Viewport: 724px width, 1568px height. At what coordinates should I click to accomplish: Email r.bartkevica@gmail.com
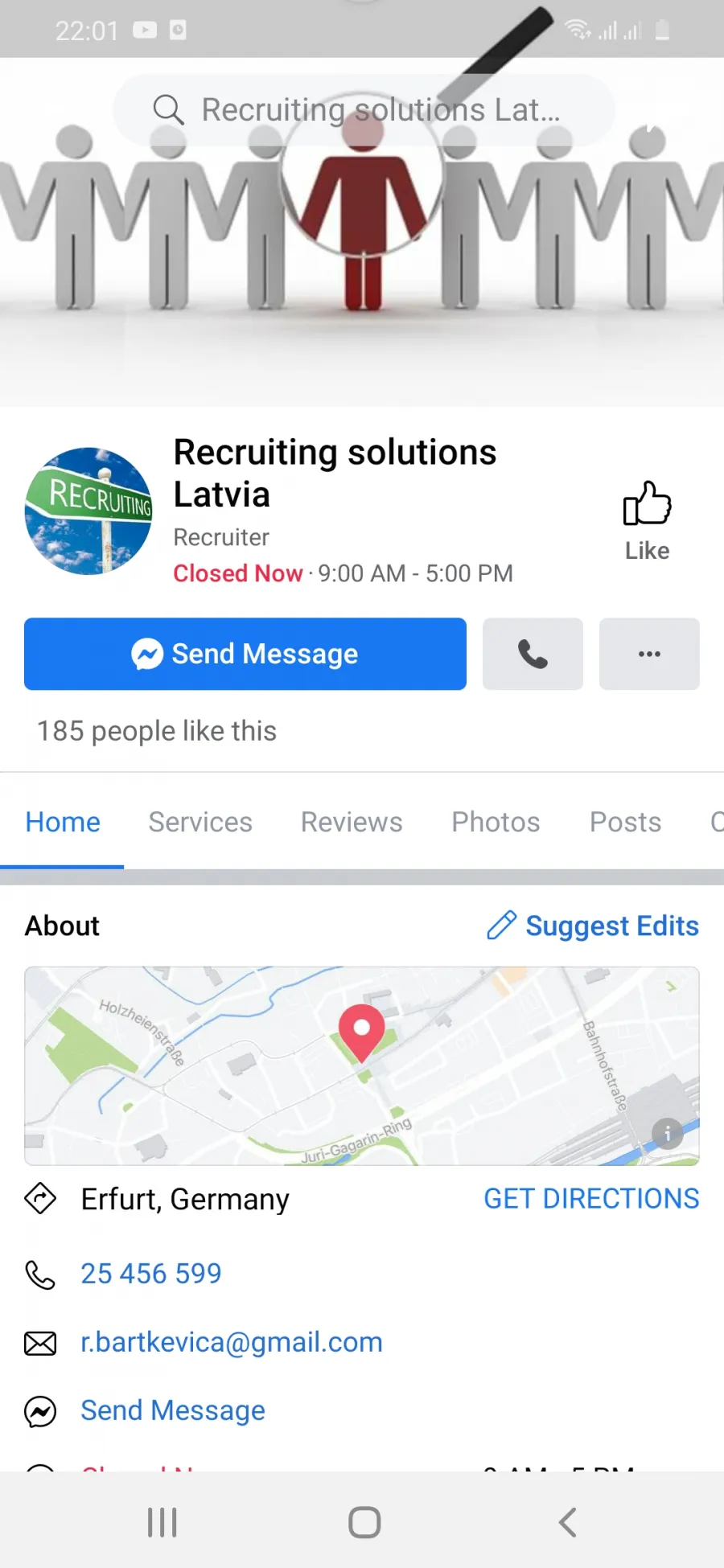(232, 1342)
